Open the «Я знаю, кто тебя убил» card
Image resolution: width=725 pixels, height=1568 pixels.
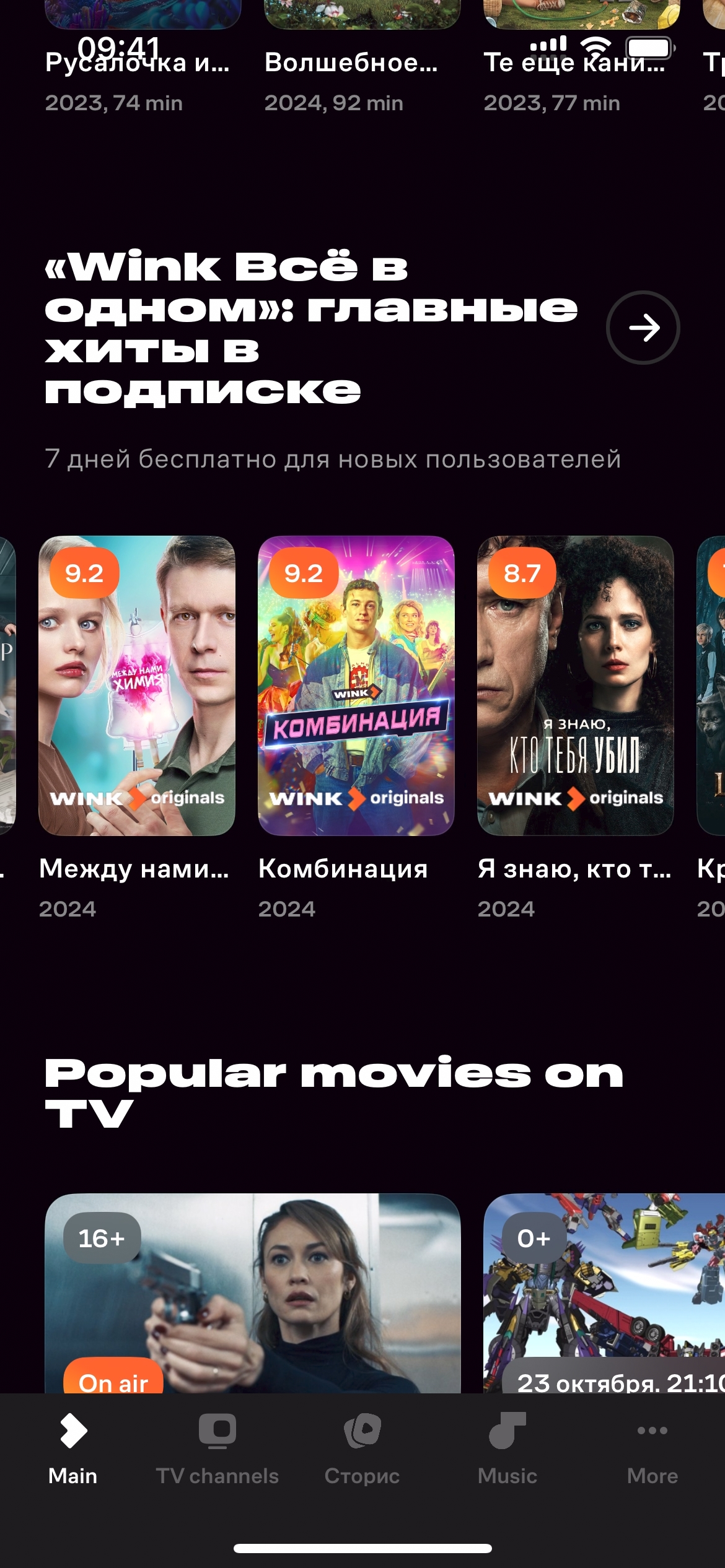tap(575, 686)
